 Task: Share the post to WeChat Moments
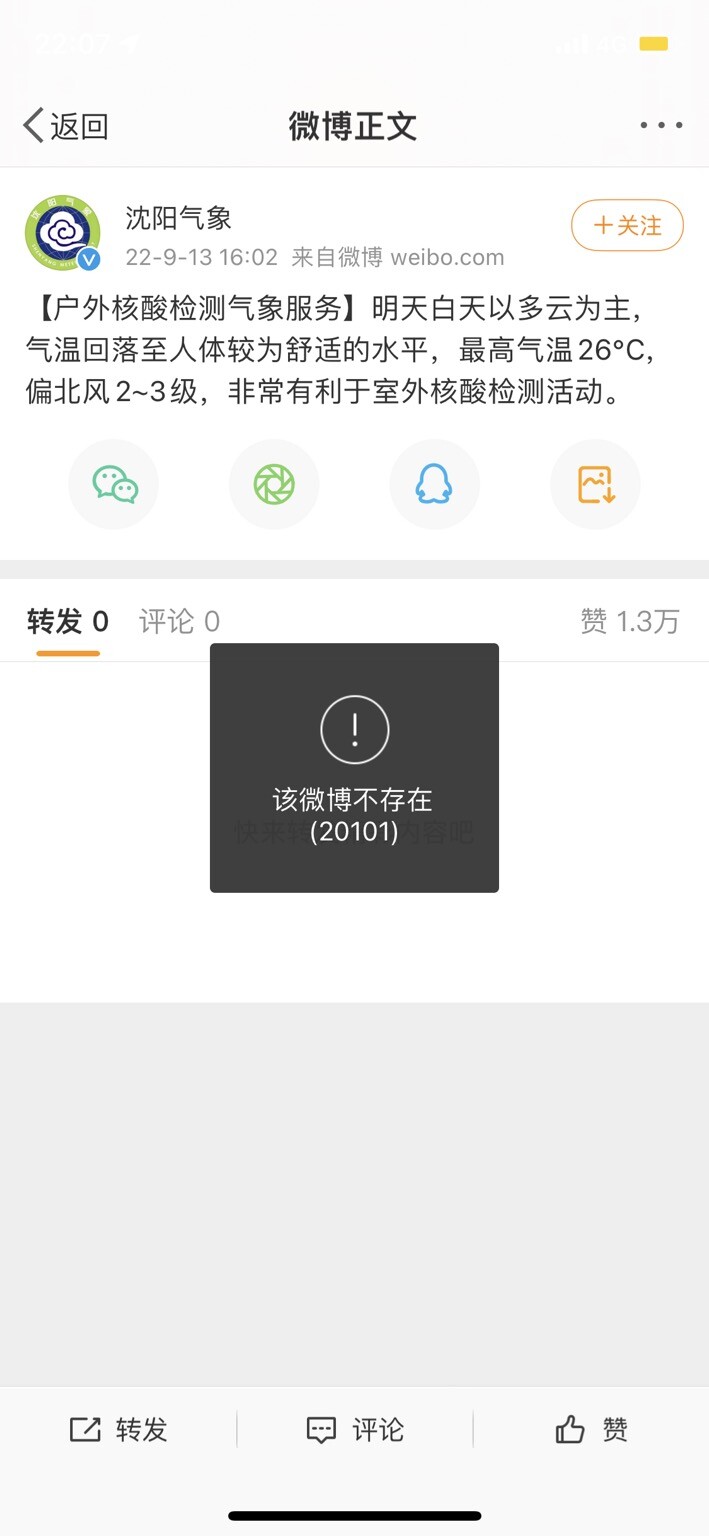click(x=274, y=485)
